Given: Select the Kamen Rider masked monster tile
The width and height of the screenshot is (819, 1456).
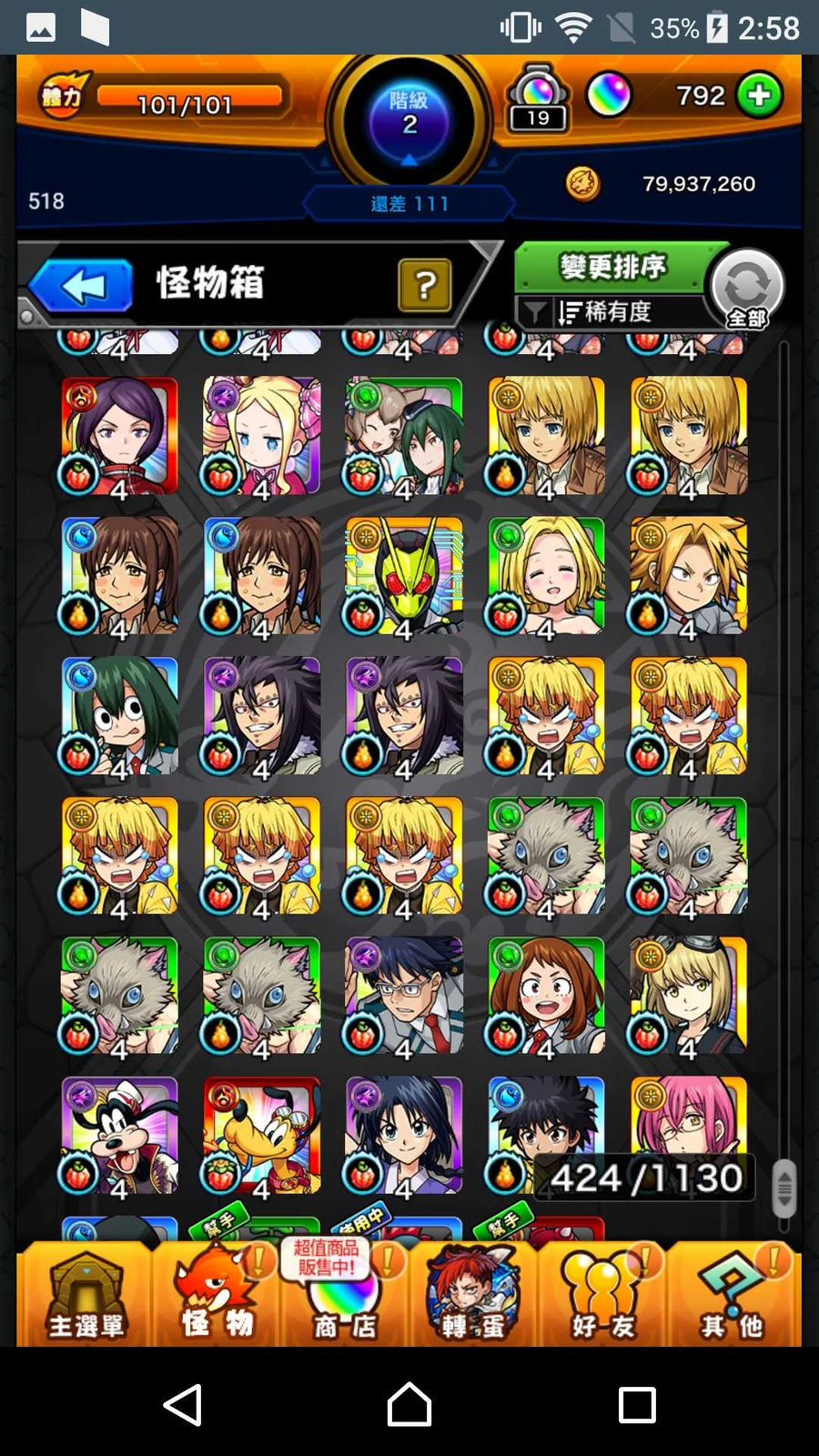Looking at the screenshot, I should (x=404, y=575).
